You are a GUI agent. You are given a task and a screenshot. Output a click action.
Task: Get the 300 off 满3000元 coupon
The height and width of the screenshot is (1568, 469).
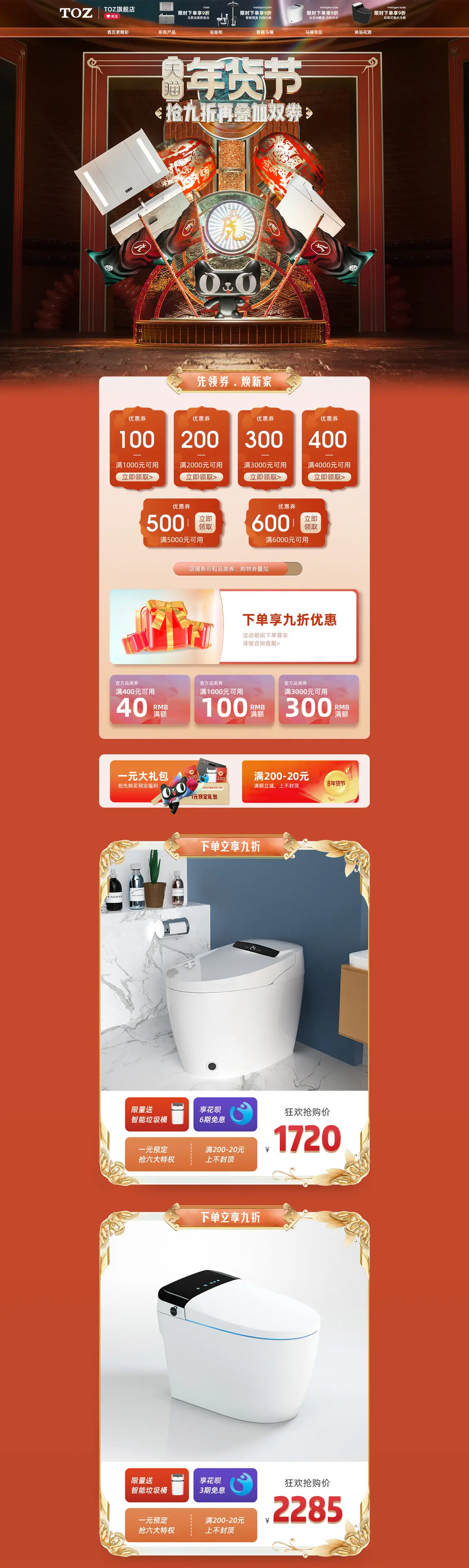265,477
